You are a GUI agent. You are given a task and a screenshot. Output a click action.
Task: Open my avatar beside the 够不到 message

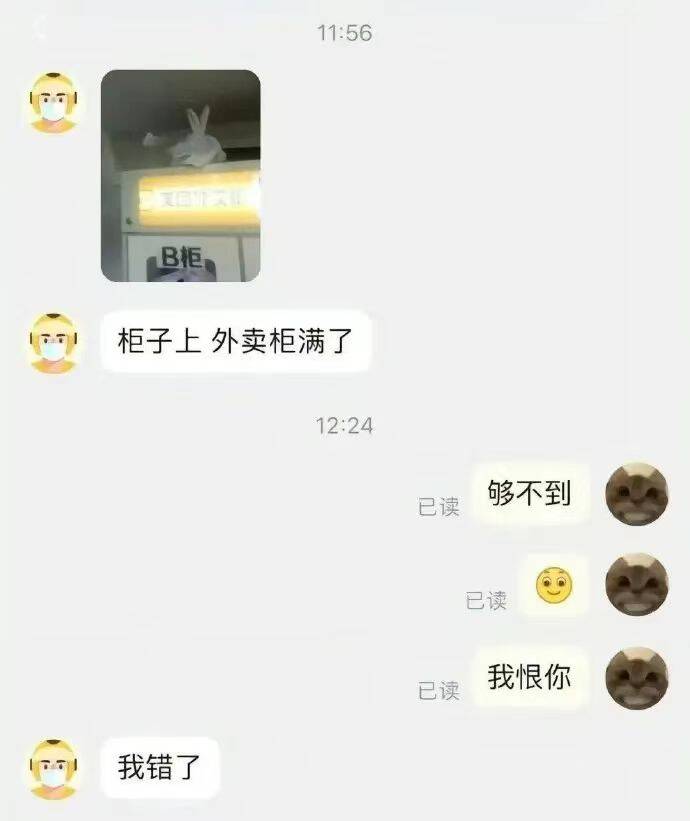[x=637, y=493]
